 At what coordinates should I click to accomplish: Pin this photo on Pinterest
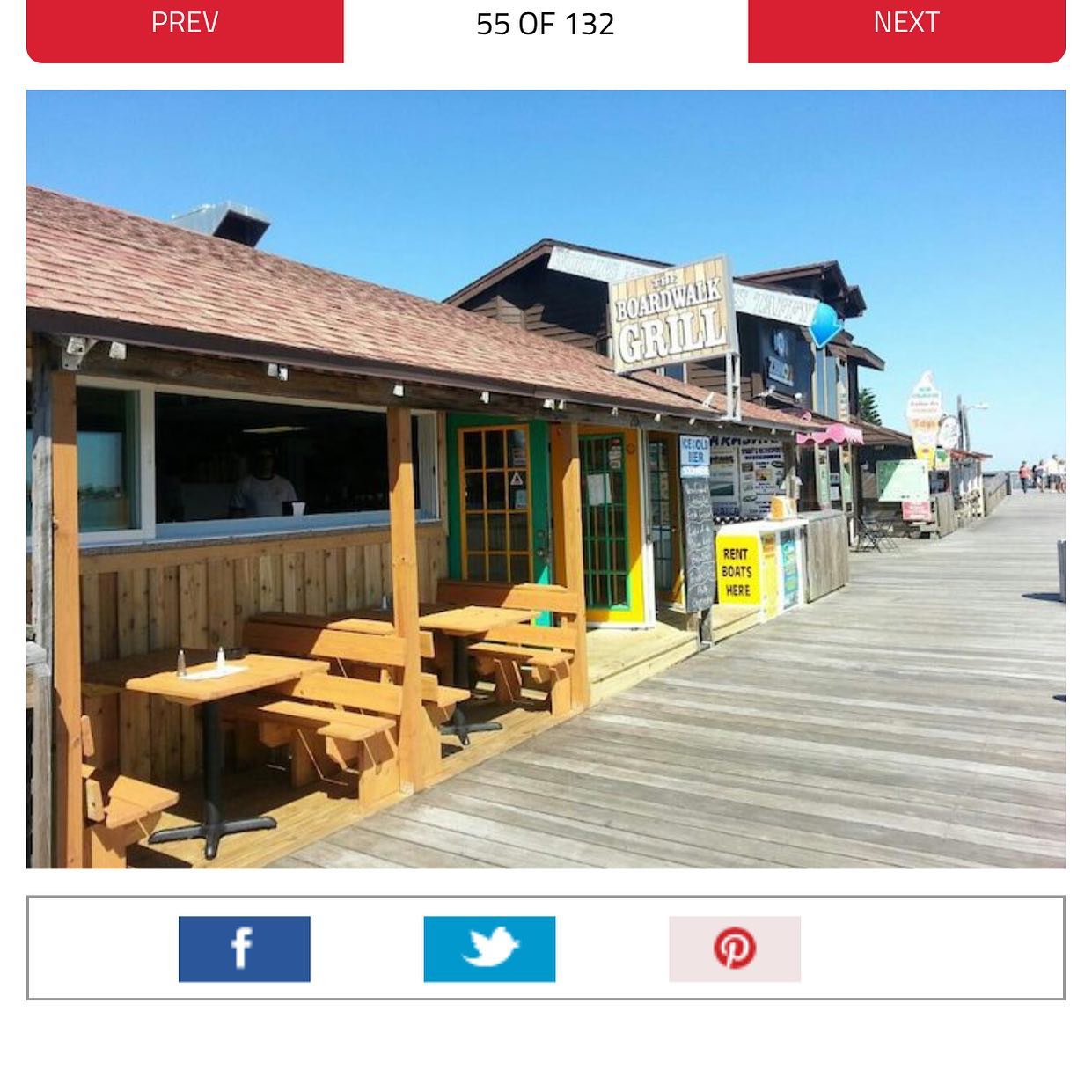coord(735,949)
